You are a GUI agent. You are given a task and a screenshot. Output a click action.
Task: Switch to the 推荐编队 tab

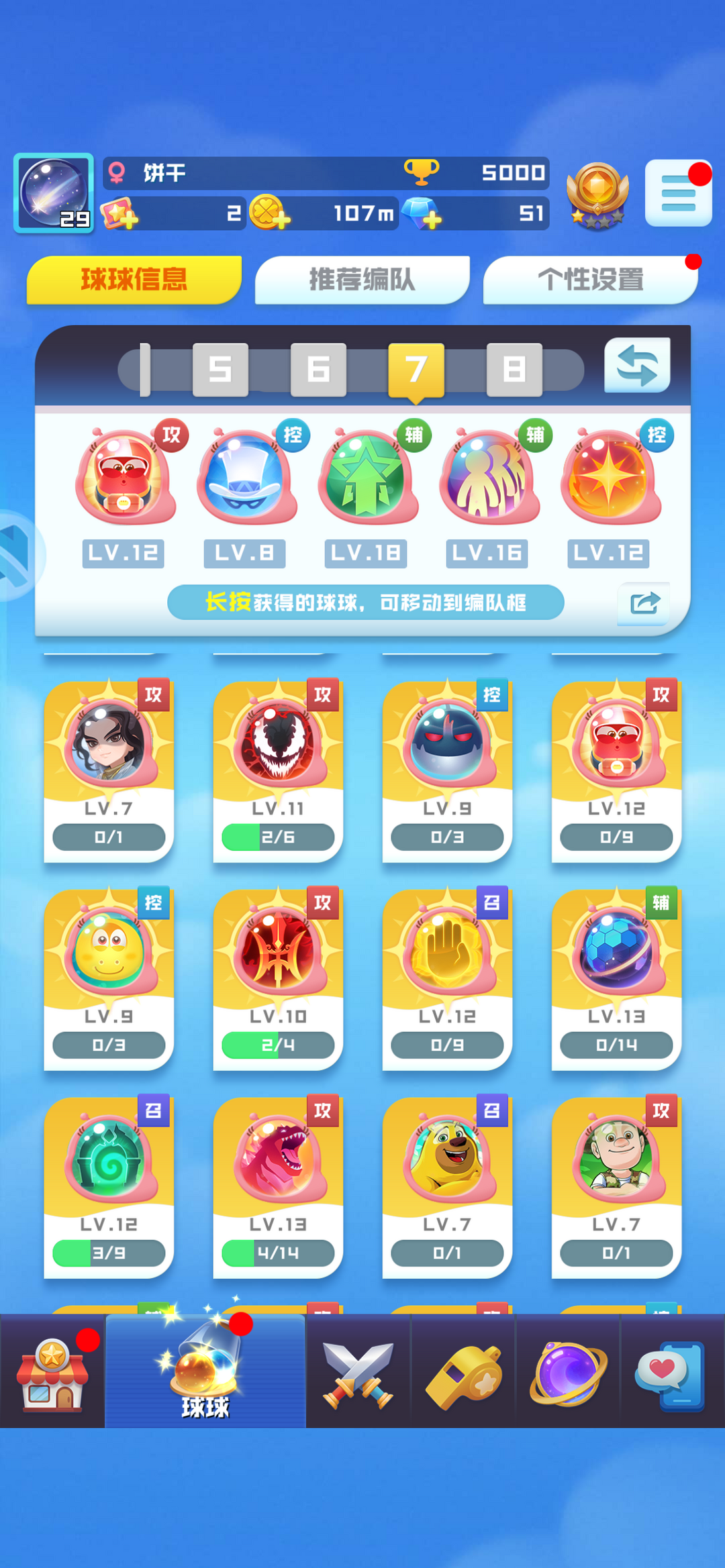[x=362, y=280]
